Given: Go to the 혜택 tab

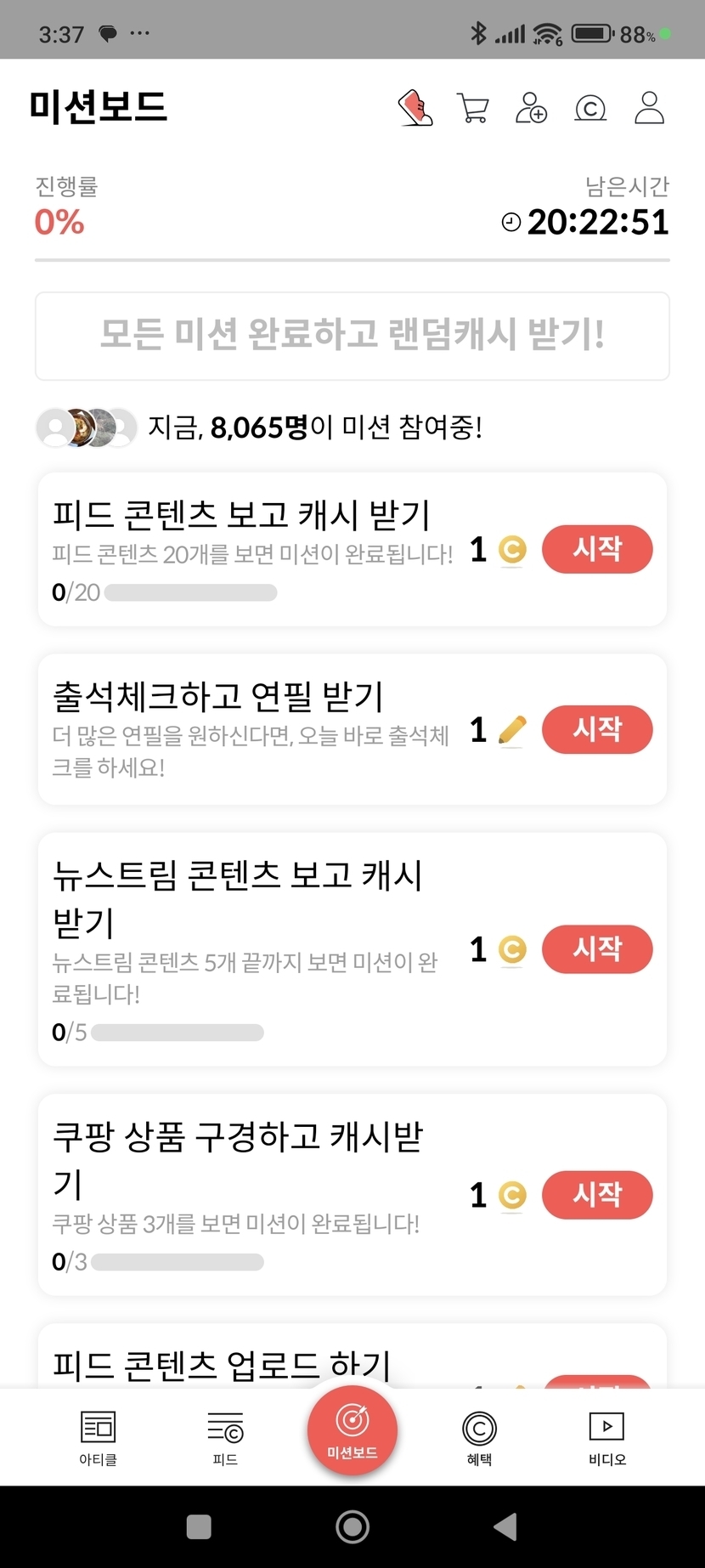Looking at the screenshot, I should click(479, 1438).
